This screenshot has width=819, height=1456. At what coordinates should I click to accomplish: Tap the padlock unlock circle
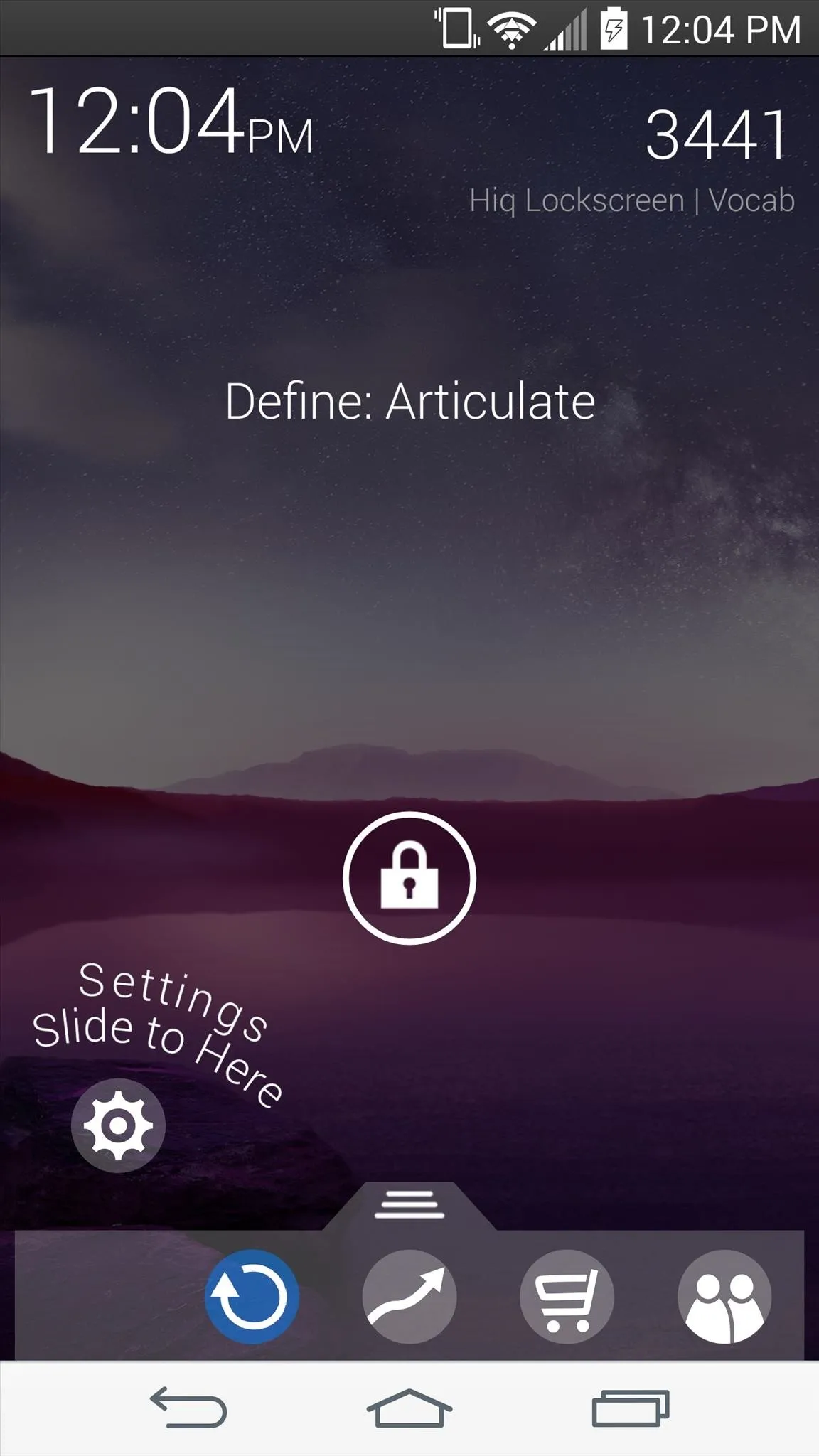point(409,878)
